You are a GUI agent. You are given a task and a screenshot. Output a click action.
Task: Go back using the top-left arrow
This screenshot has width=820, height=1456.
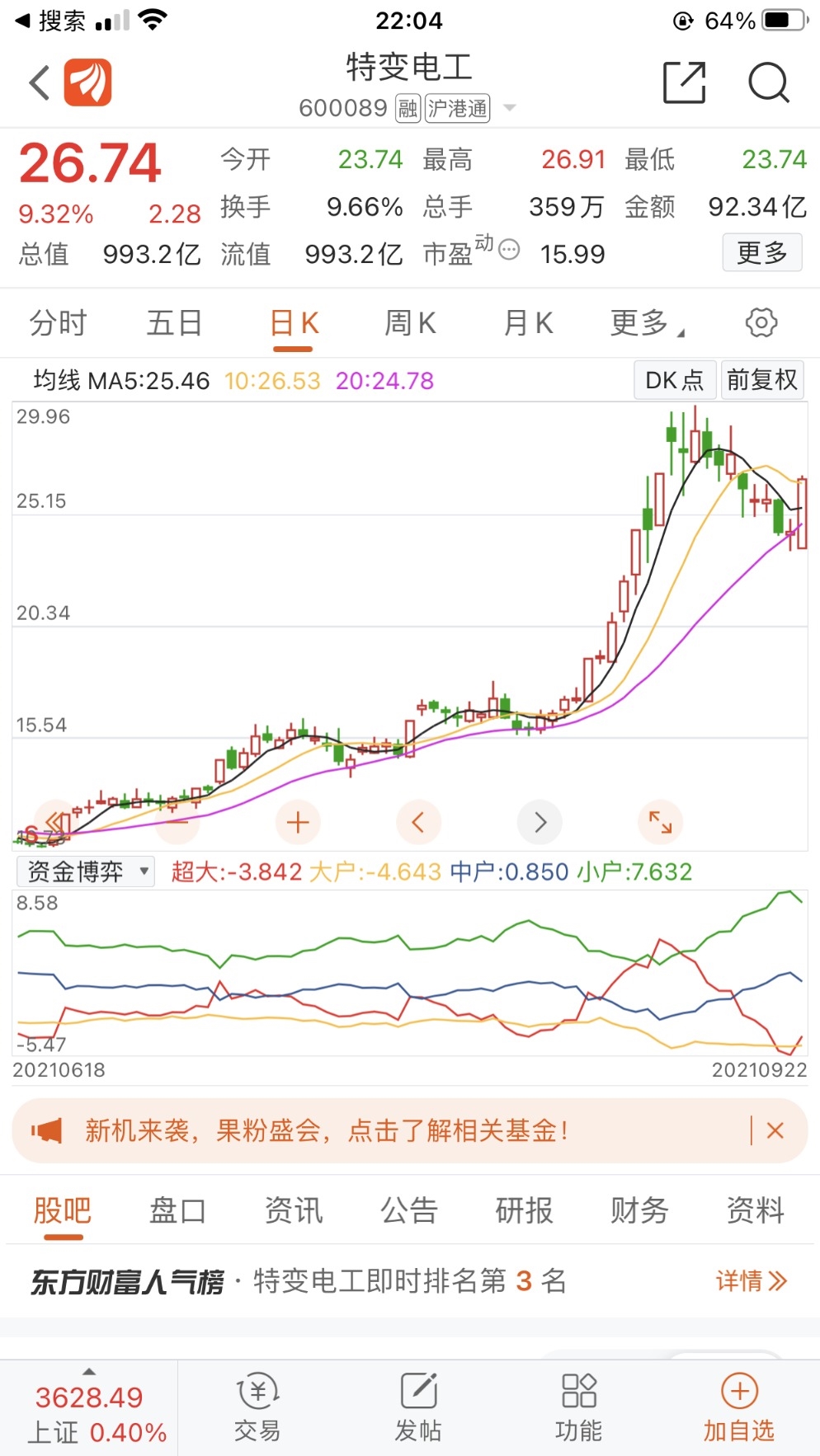pos(39,82)
